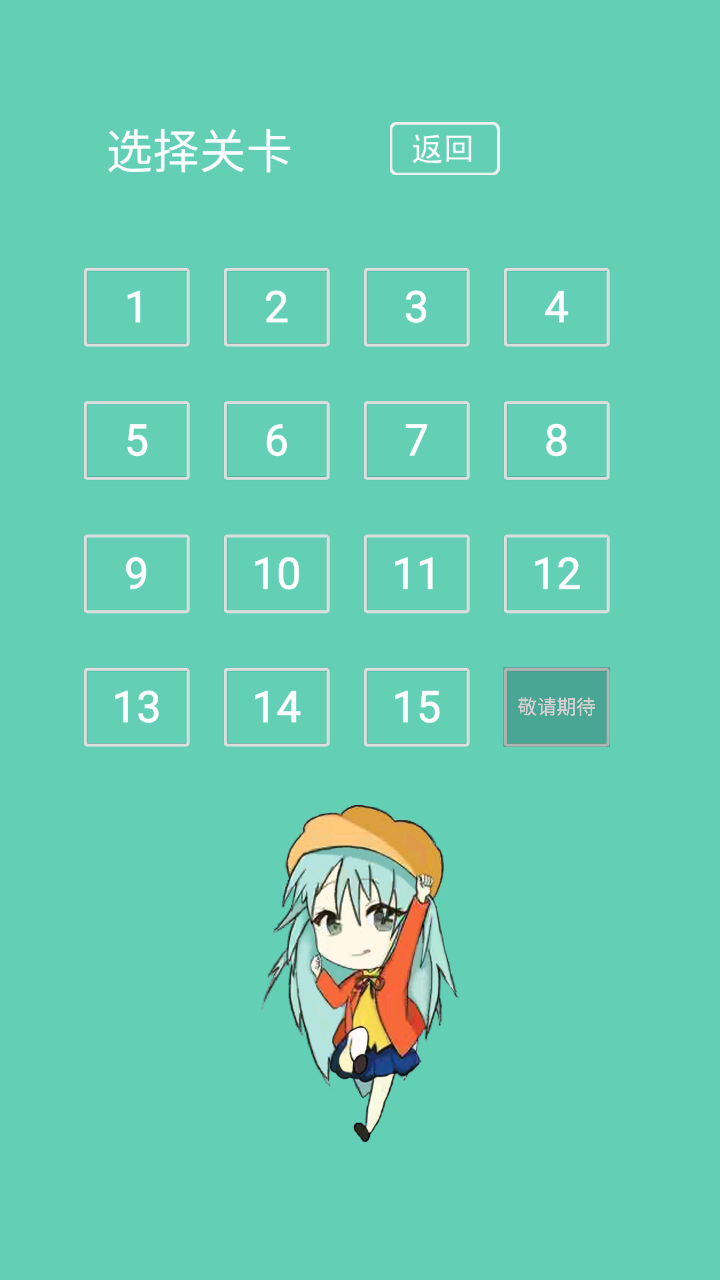The height and width of the screenshot is (1280, 720).
Task: Start level 3
Action: tap(417, 307)
